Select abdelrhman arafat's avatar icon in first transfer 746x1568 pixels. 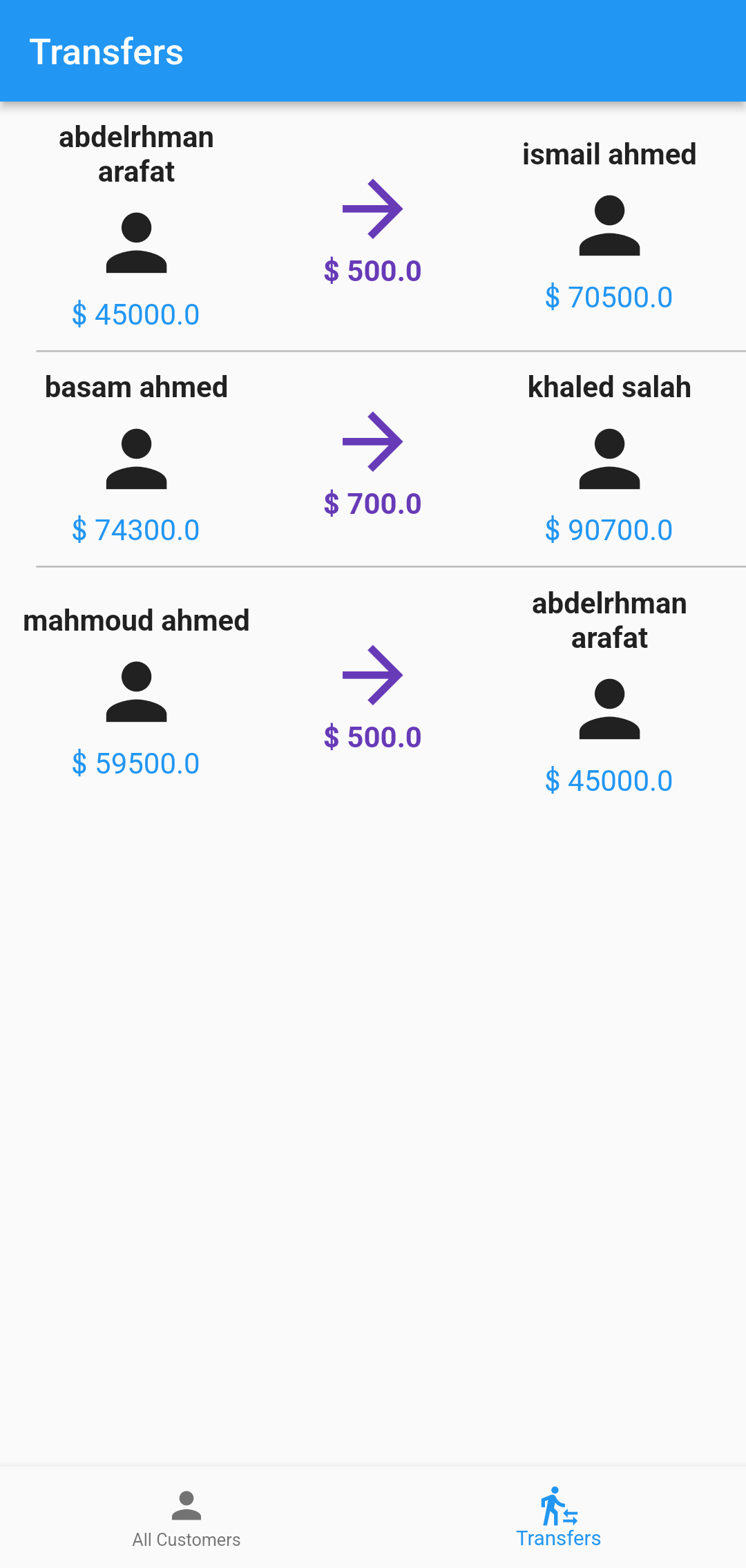coord(136,243)
